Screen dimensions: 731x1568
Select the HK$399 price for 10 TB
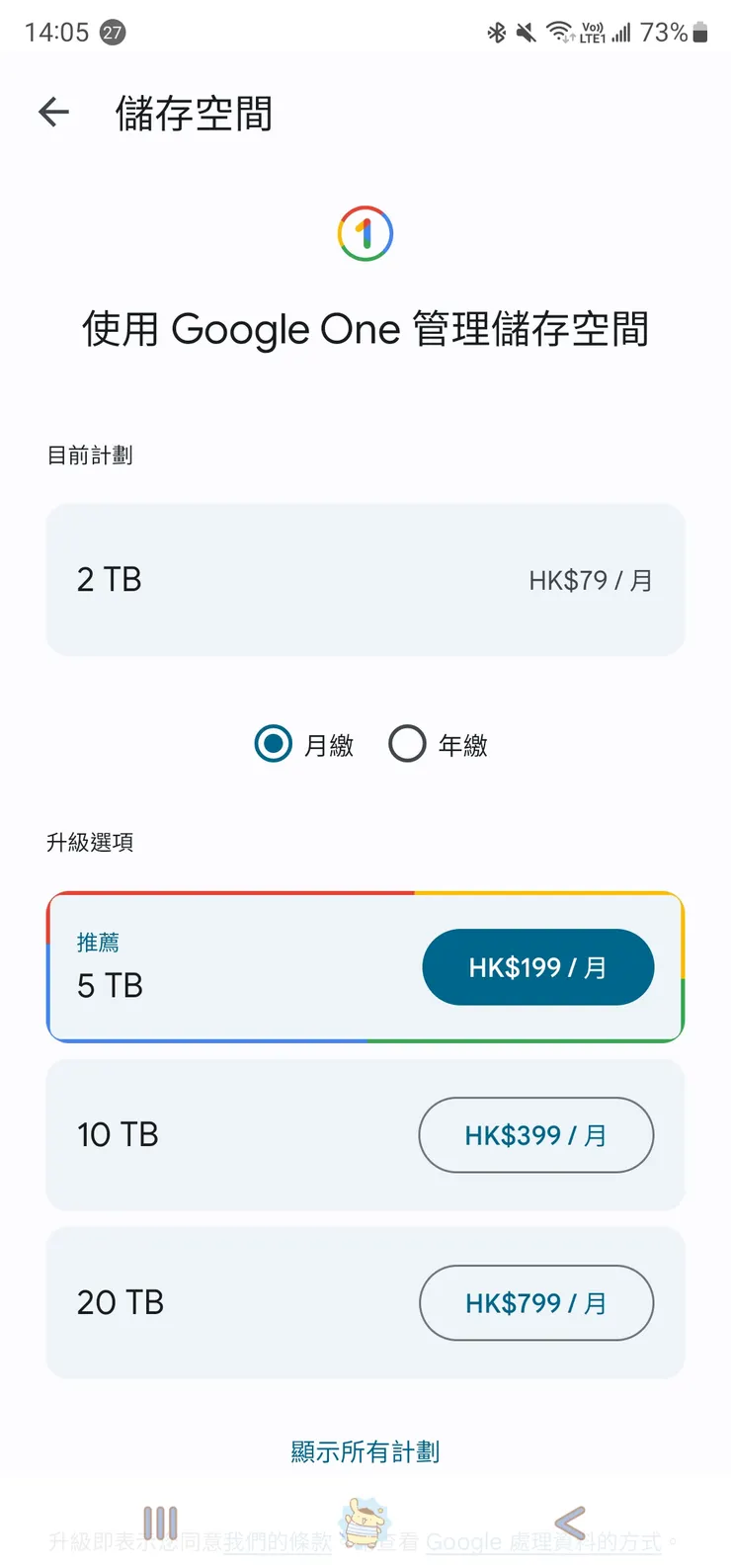pyautogui.click(x=536, y=1135)
